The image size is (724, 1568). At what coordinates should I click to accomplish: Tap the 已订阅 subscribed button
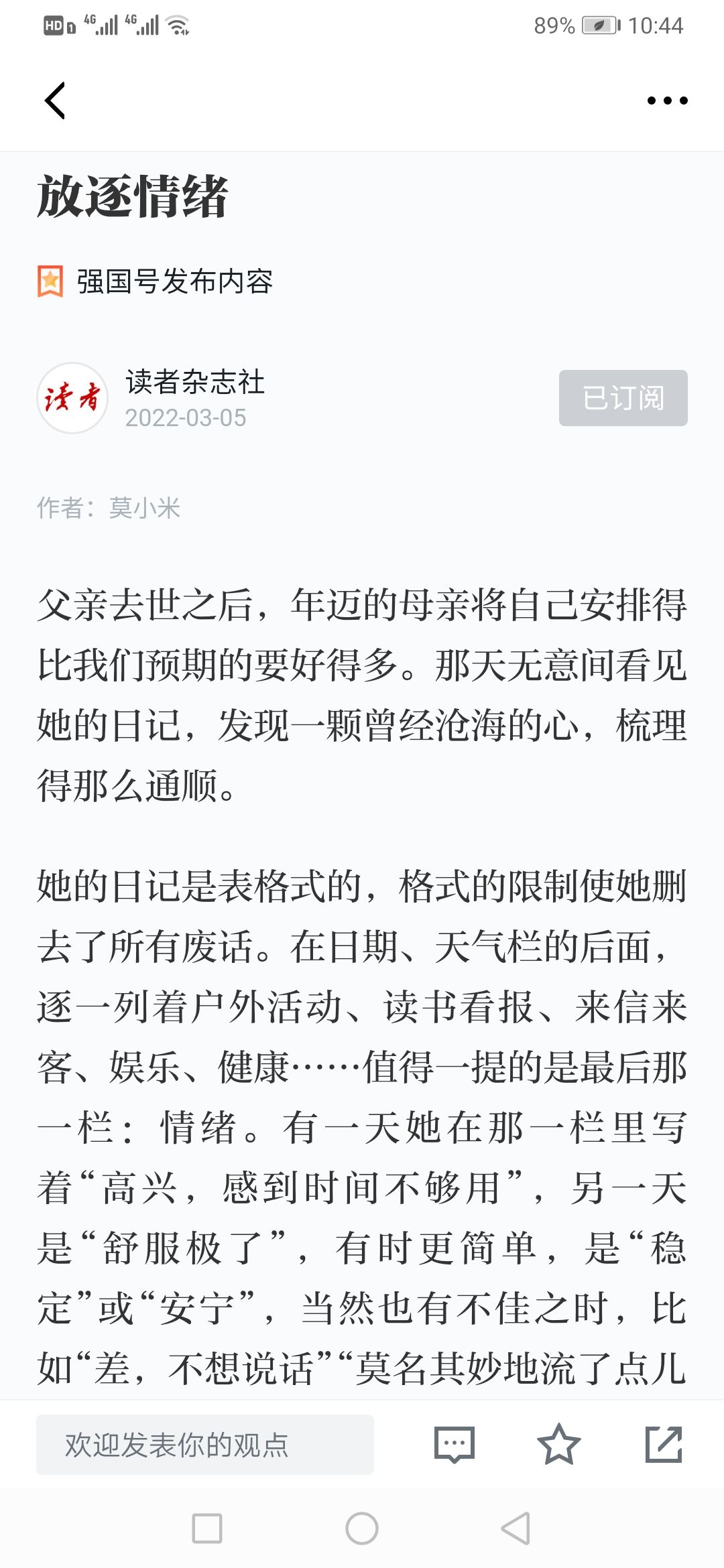pos(623,398)
